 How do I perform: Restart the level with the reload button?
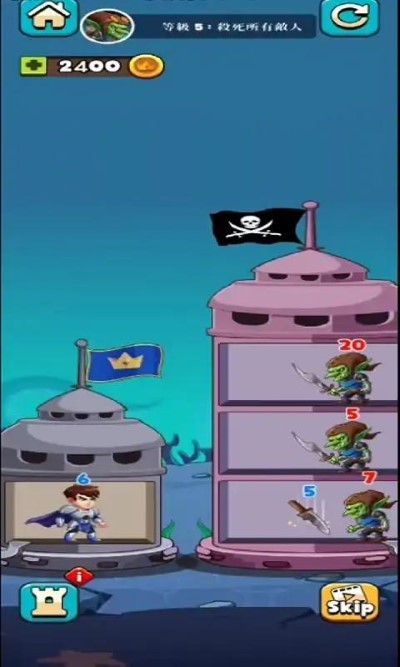click(350, 17)
